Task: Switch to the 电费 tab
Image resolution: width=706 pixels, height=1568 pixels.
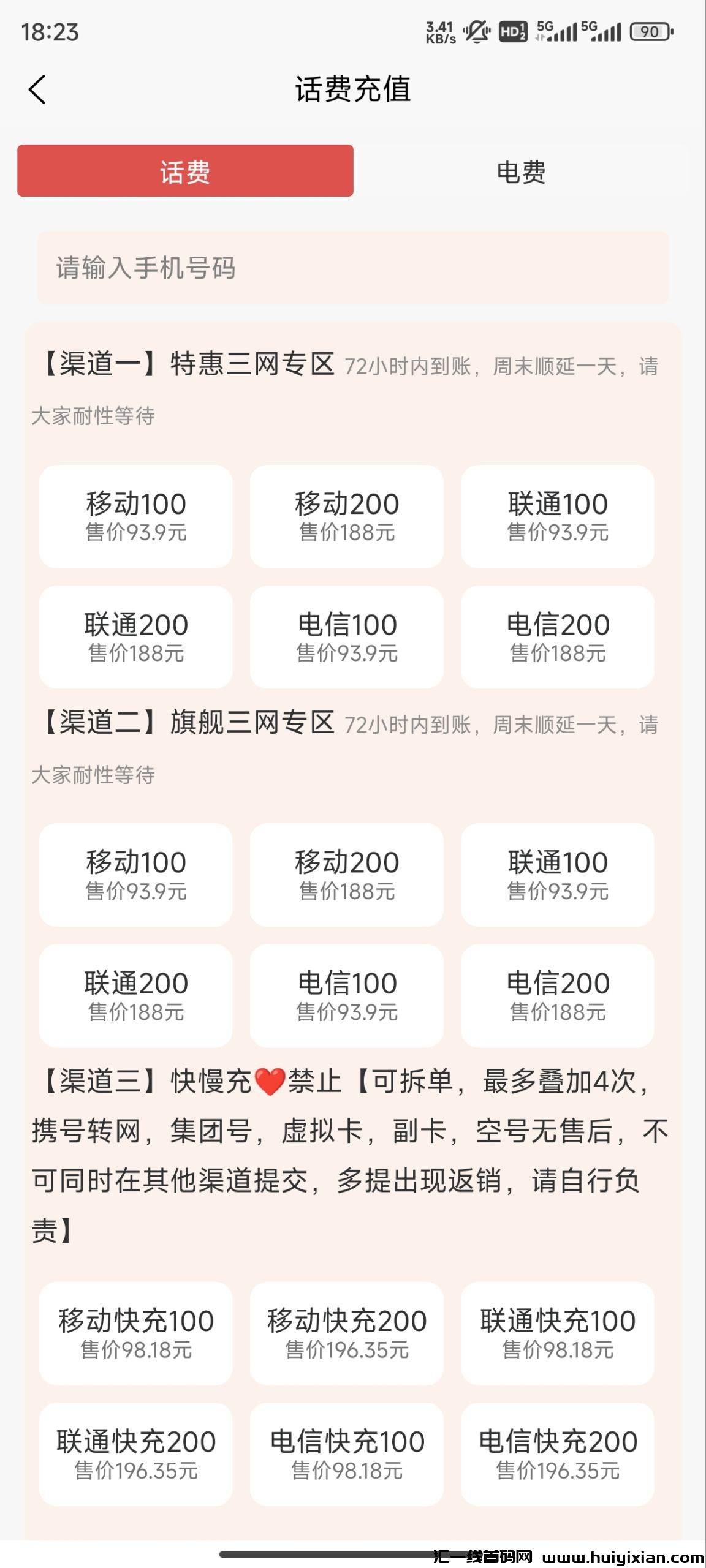Action: tap(521, 171)
